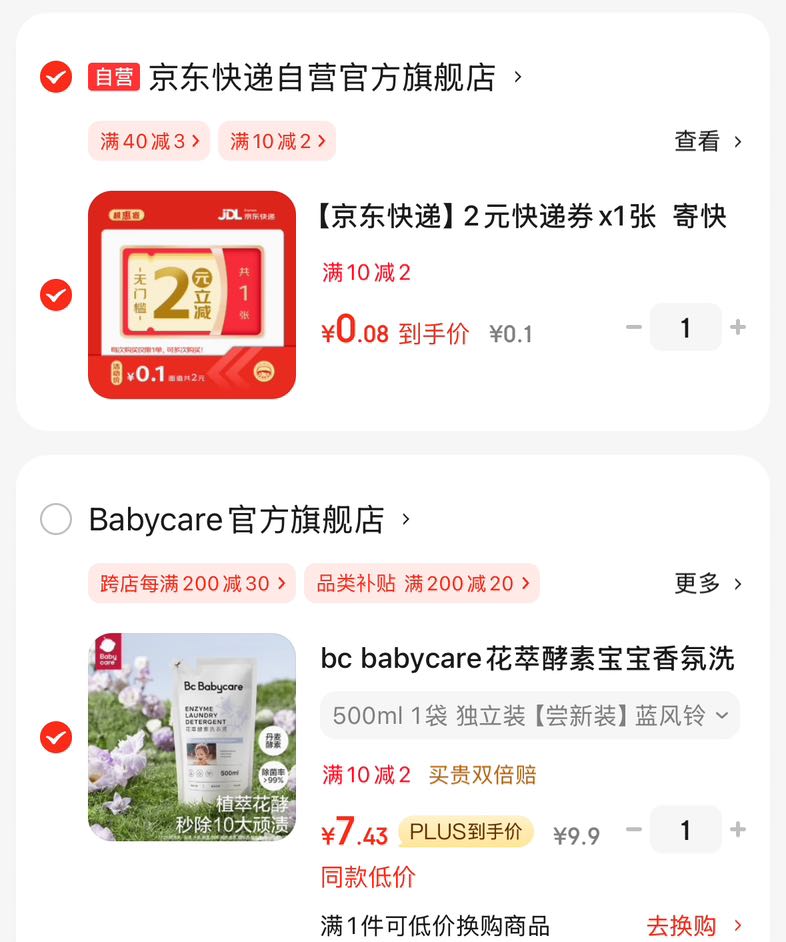786x942 pixels.
Task: Open 查看 for 京东快递 store promotions
Action: pos(708,141)
